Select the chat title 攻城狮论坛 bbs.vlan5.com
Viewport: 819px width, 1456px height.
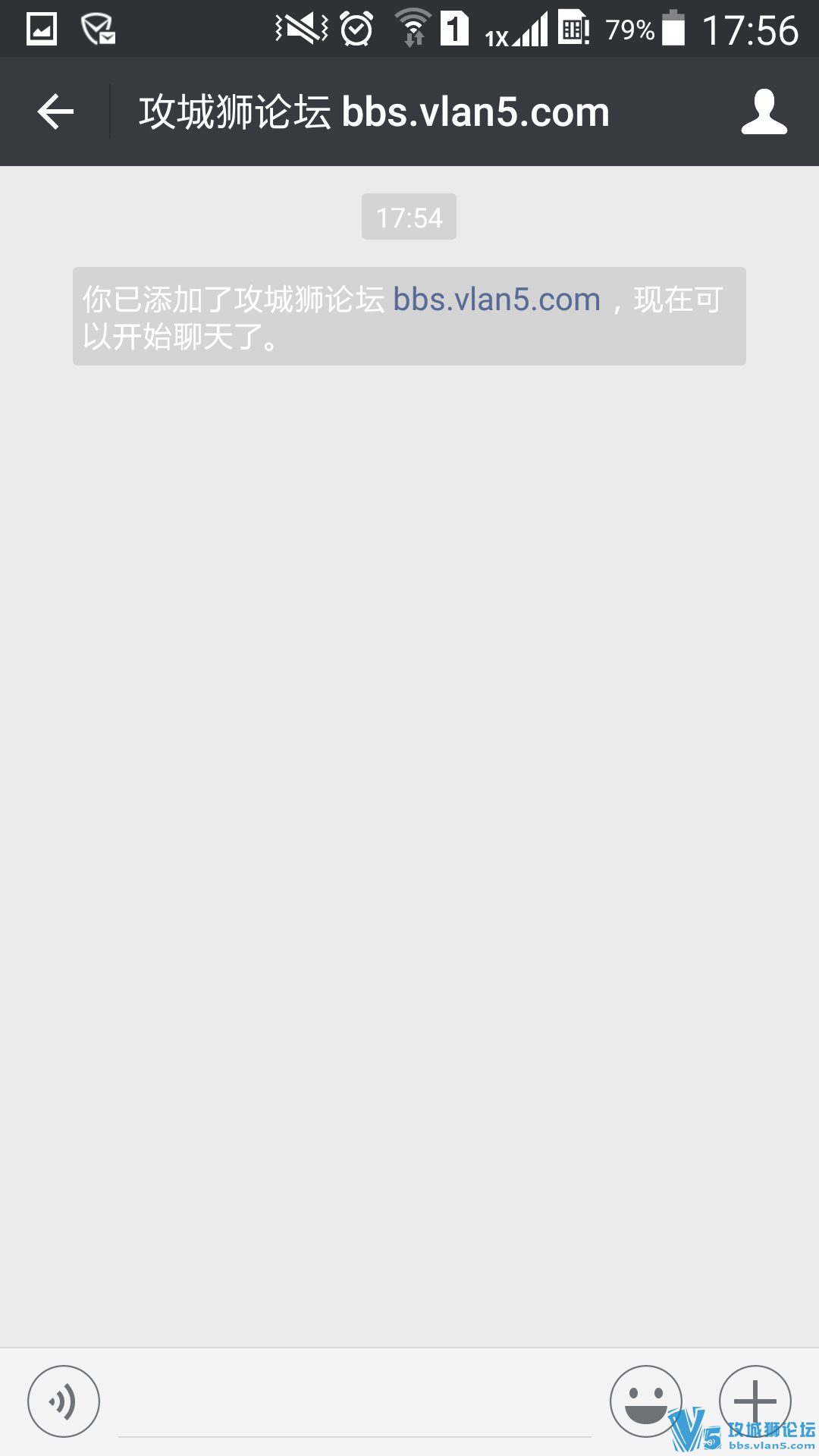[372, 111]
